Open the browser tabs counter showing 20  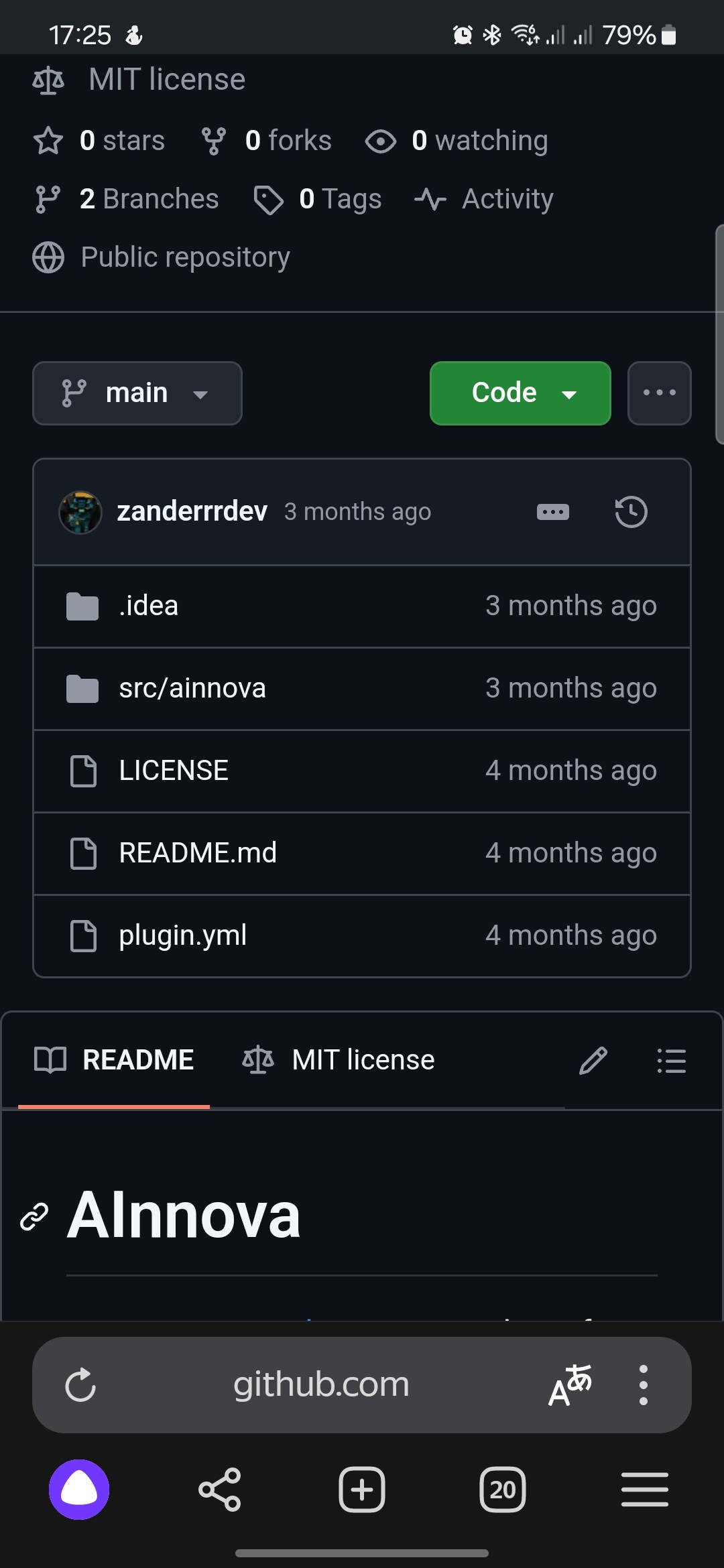(x=503, y=1490)
